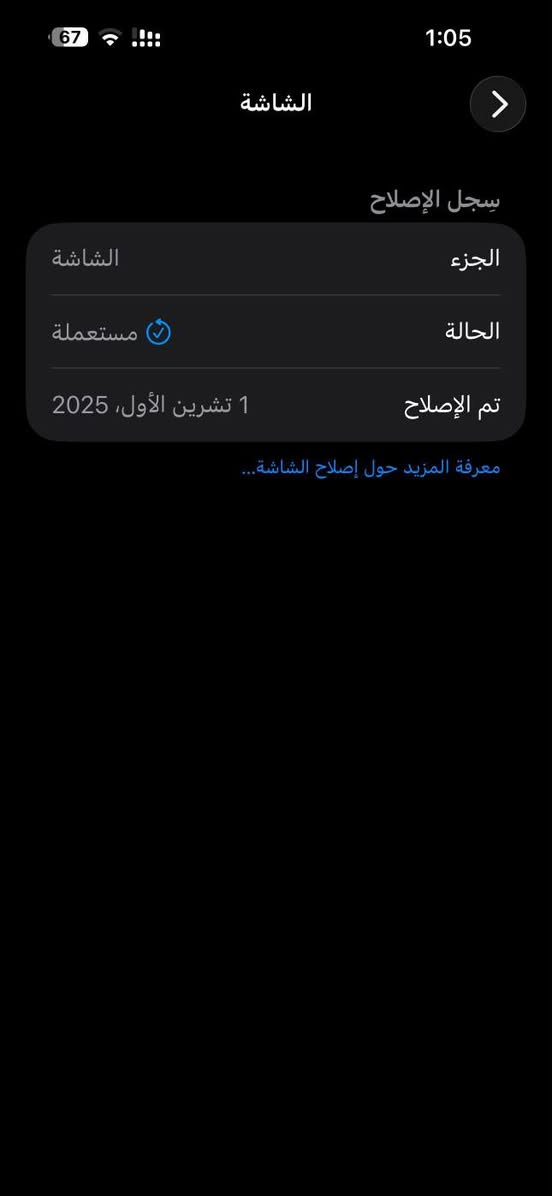Screen dimensions: 552x1196
Task: Open the learn more about display repair link
Action: tap(371, 468)
